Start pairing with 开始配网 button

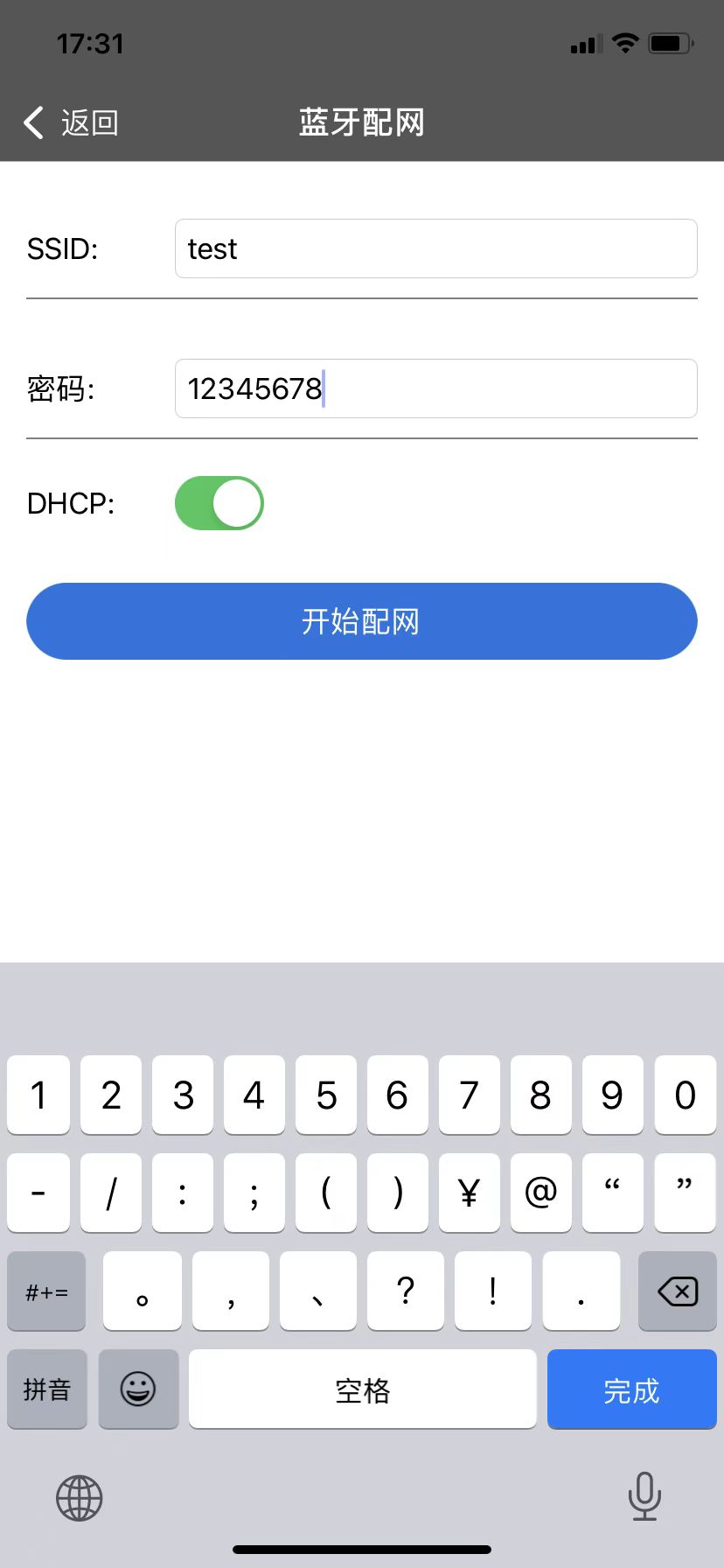pyautogui.click(x=362, y=621)
